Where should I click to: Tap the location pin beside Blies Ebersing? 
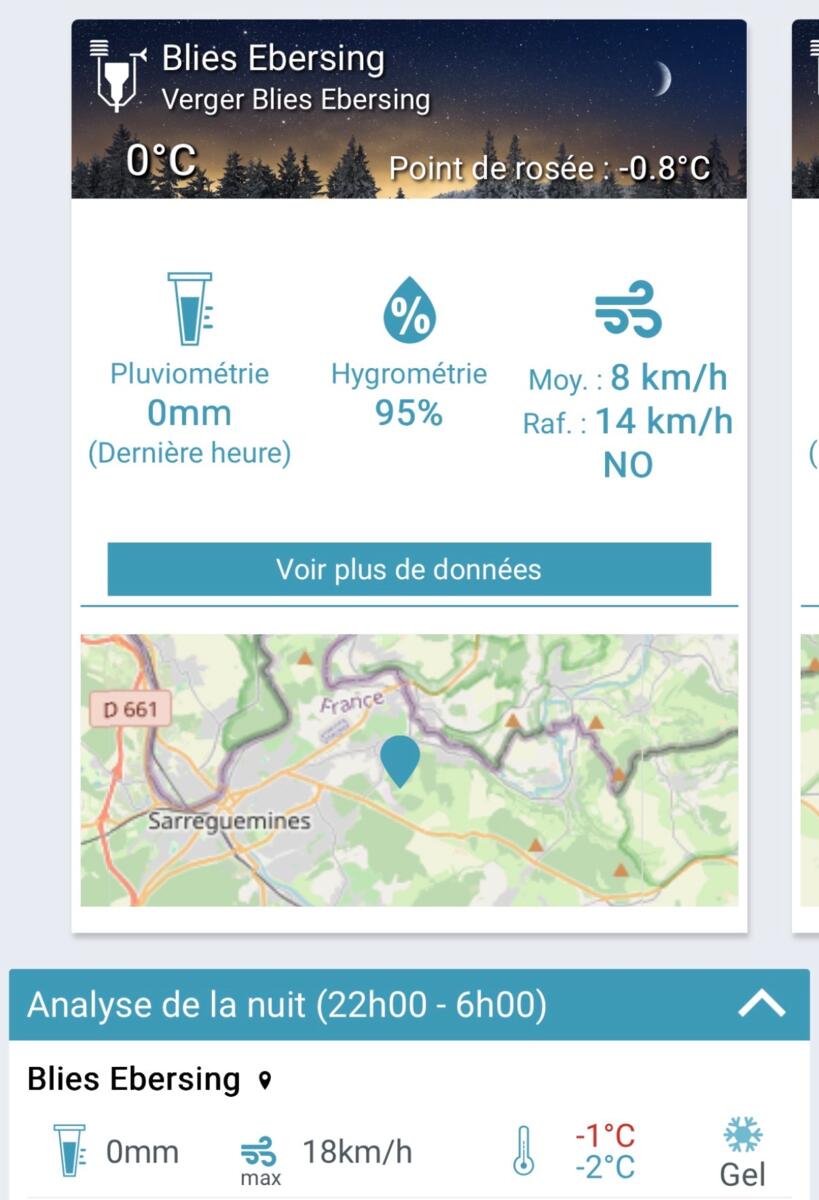pos(264,1080)
